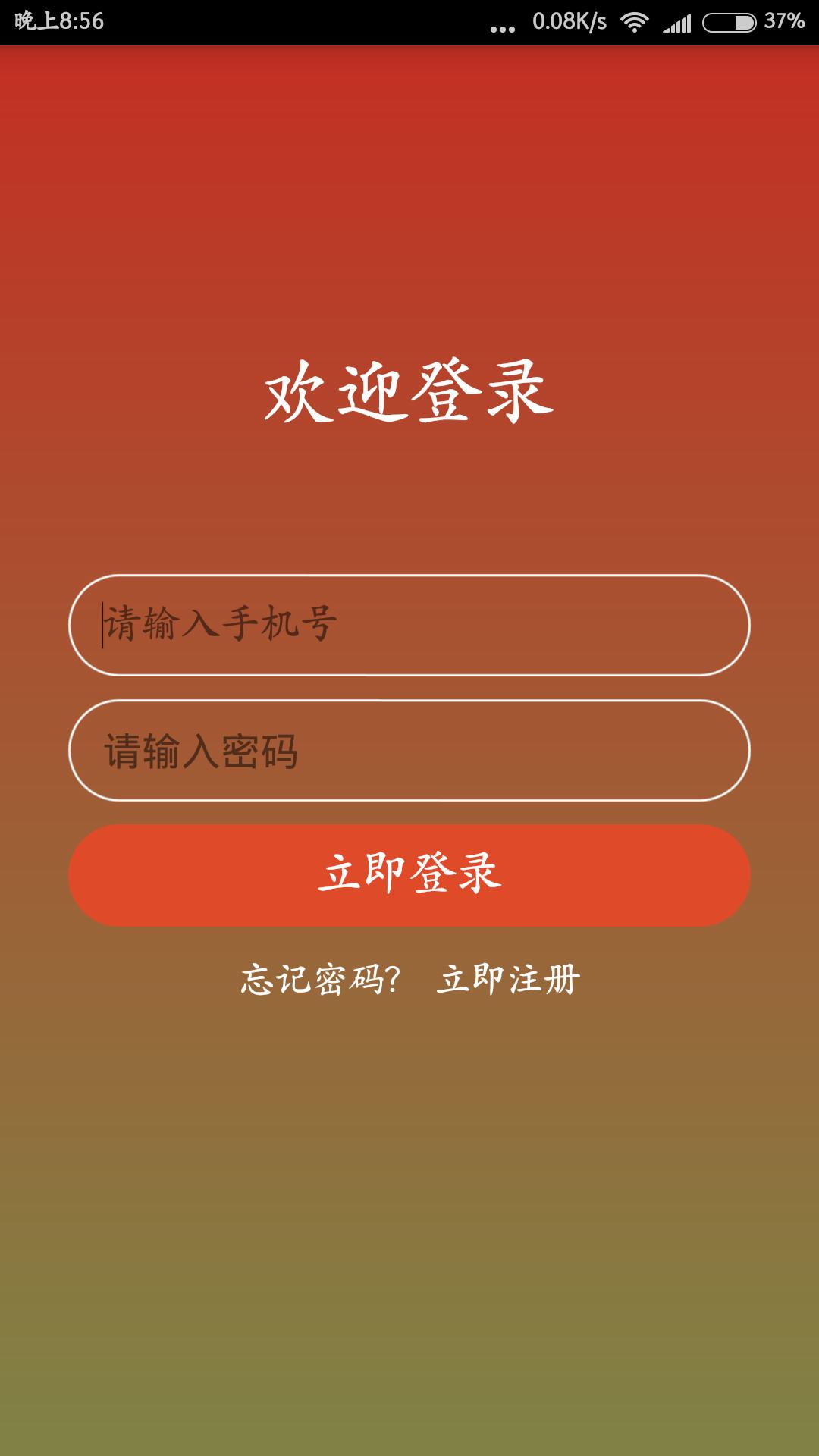The height and width of the screenshot is (1456, 819).
Task: Select the password input field
Action: click(409, 751)
